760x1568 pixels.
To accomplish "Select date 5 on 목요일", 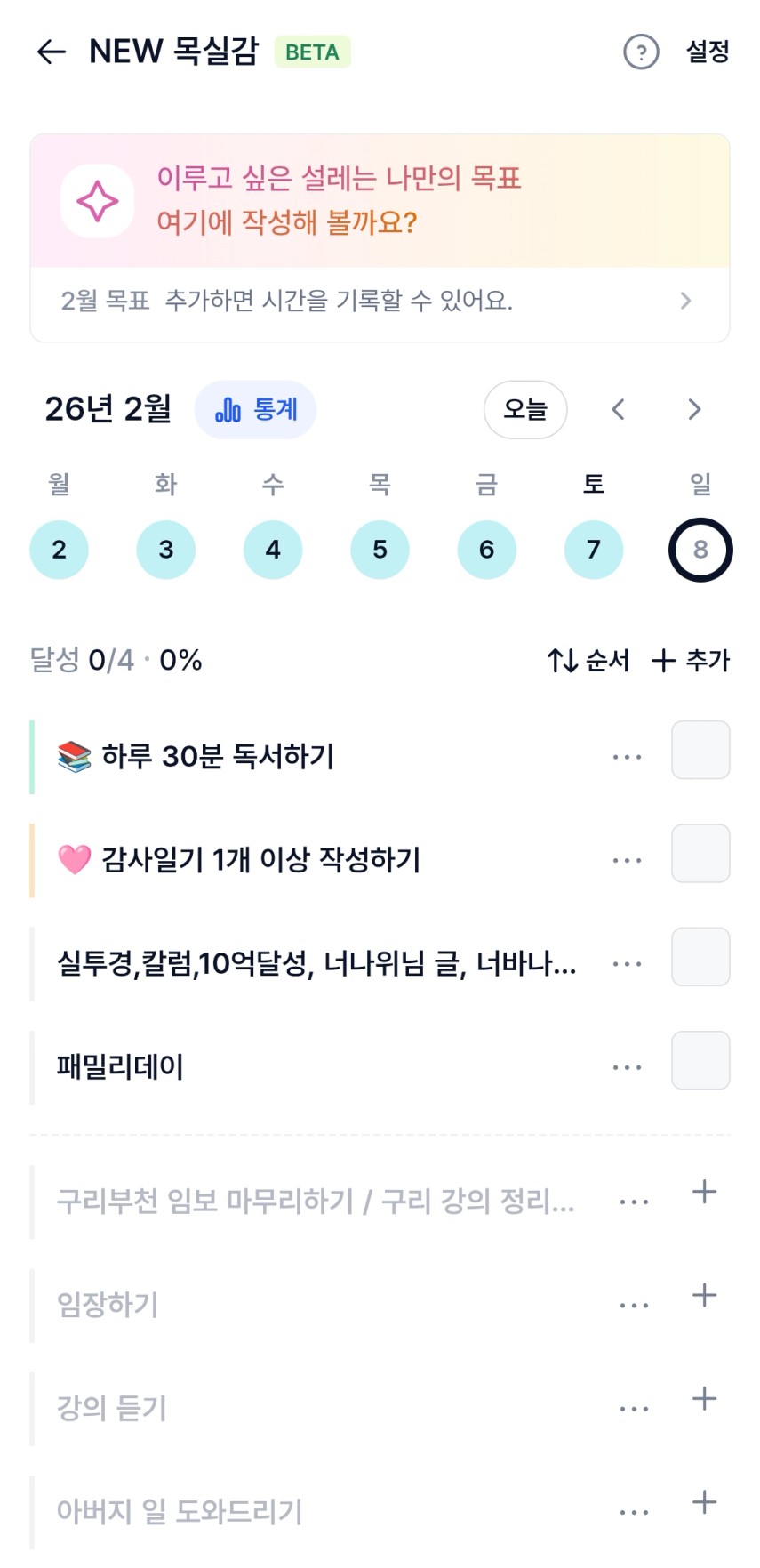I will tap(380, 550).
